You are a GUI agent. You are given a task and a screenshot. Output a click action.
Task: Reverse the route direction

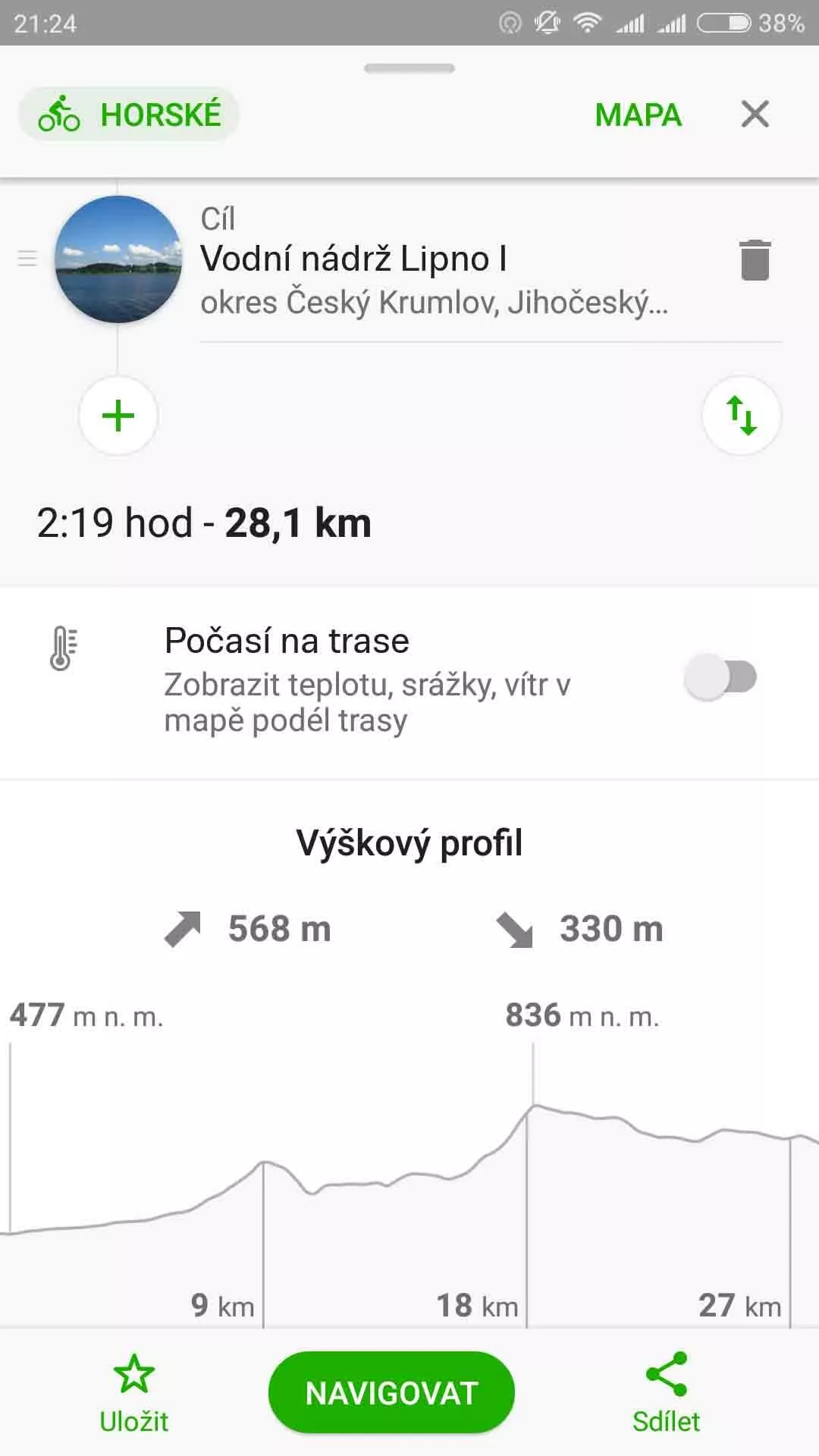(741, 416)
